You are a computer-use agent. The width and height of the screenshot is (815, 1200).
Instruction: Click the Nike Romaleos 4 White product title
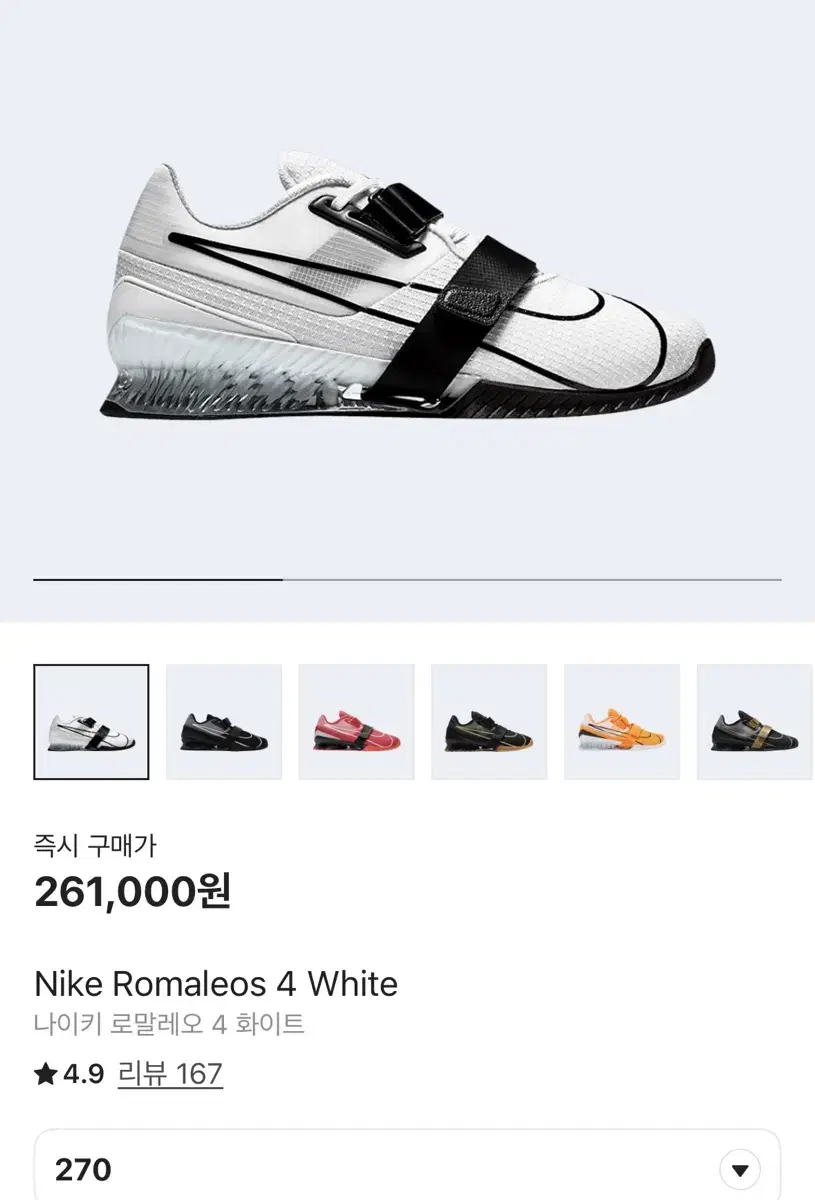[x=216, y=983]
